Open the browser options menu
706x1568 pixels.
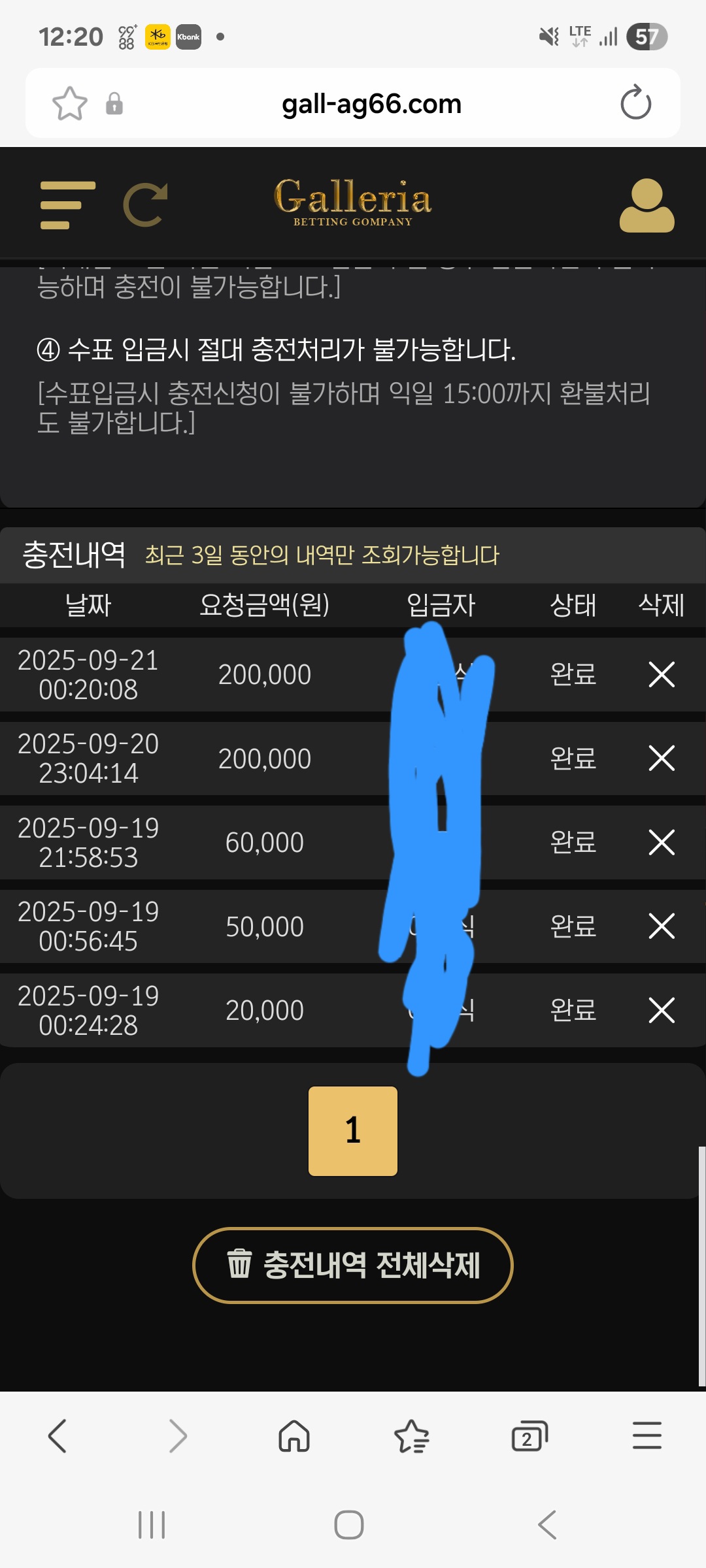coord(647,1436)
